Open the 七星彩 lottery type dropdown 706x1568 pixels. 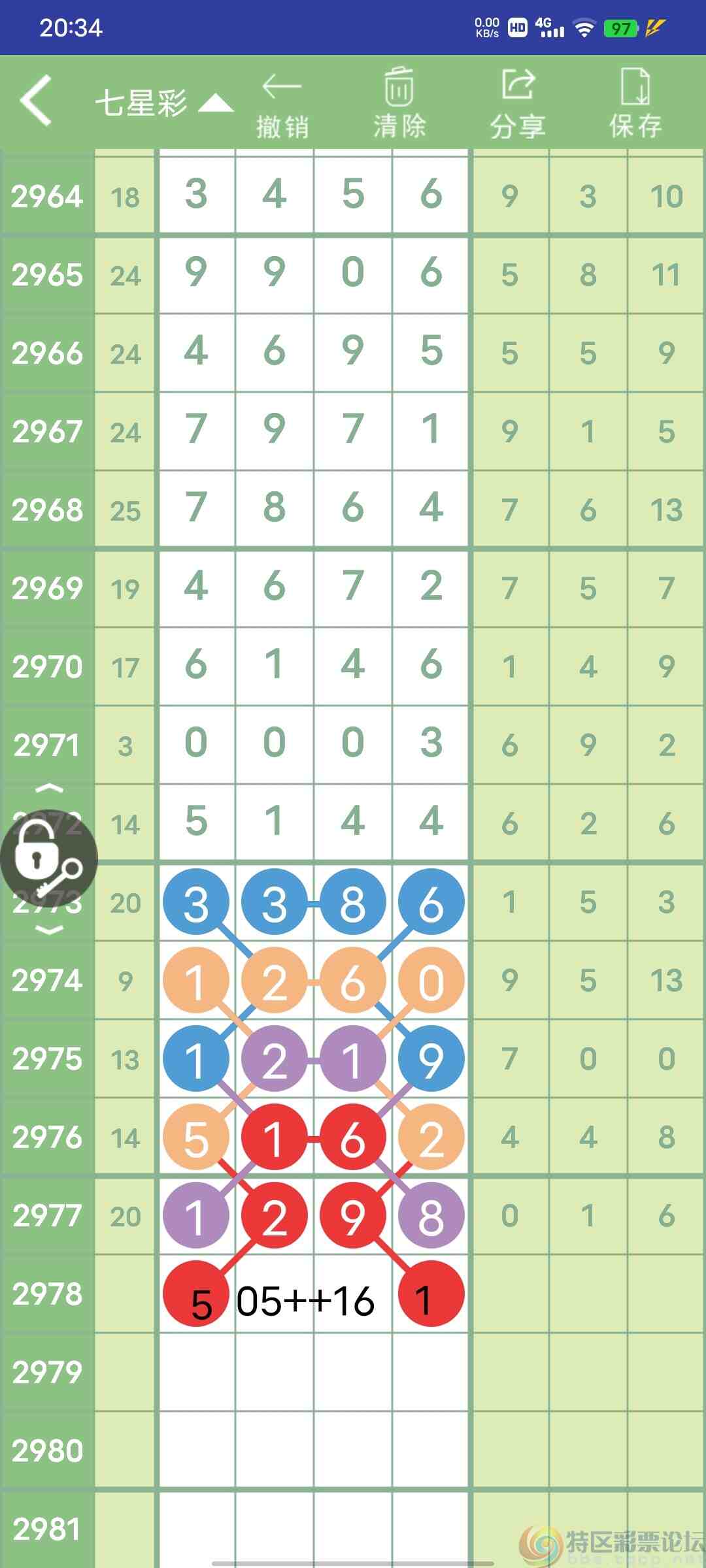pos(163,103)
